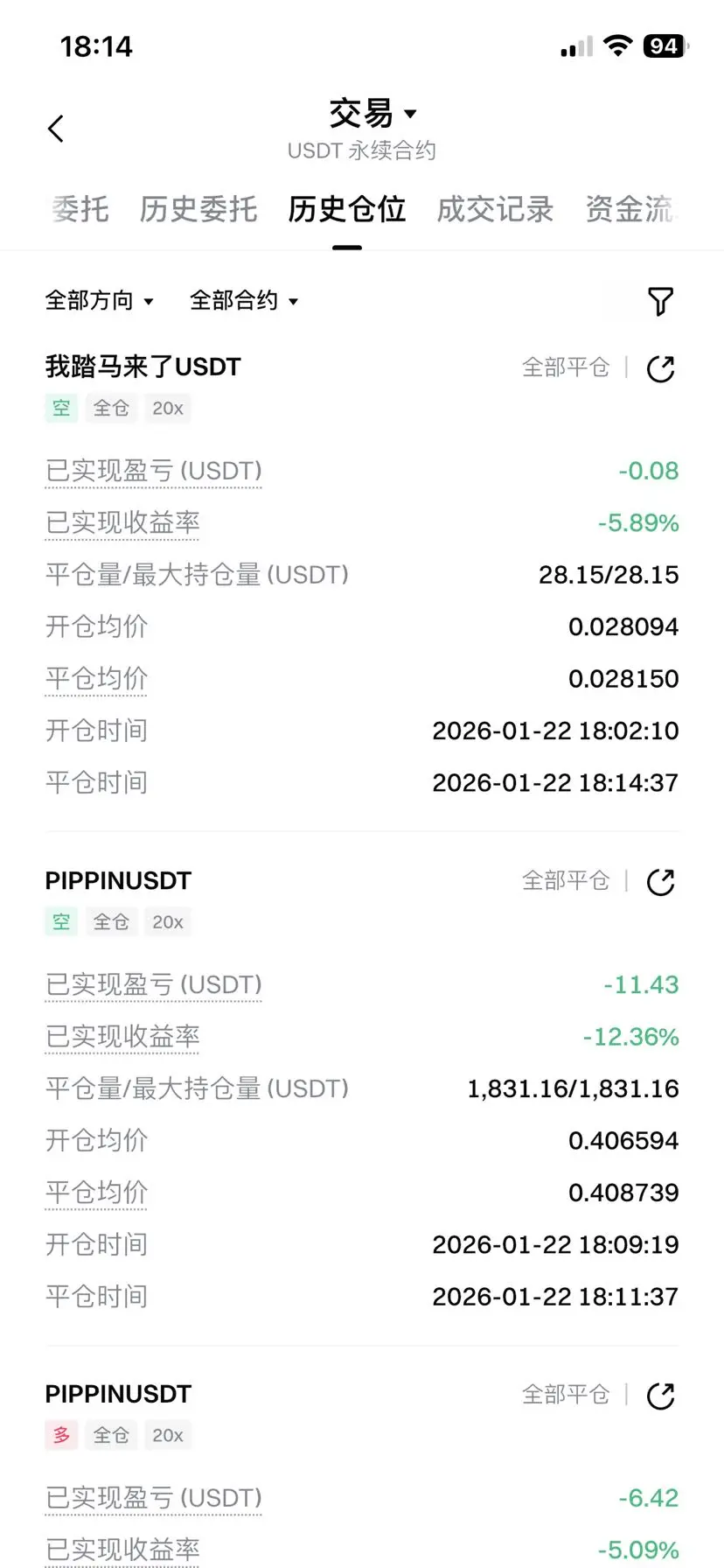The height and width of the screenshot is (1568, 724).
Task: Share the PIPPINUSDT long (多) position
Action: click(x=660, y=1396)
